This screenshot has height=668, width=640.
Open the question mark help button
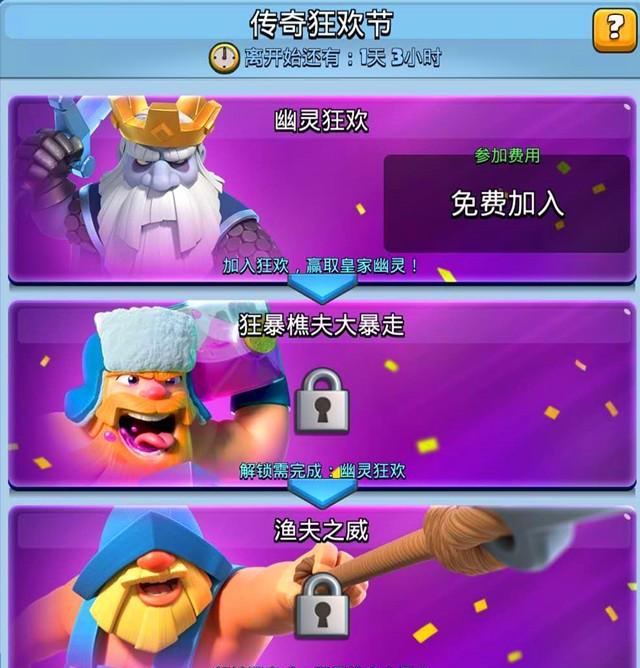613,30
